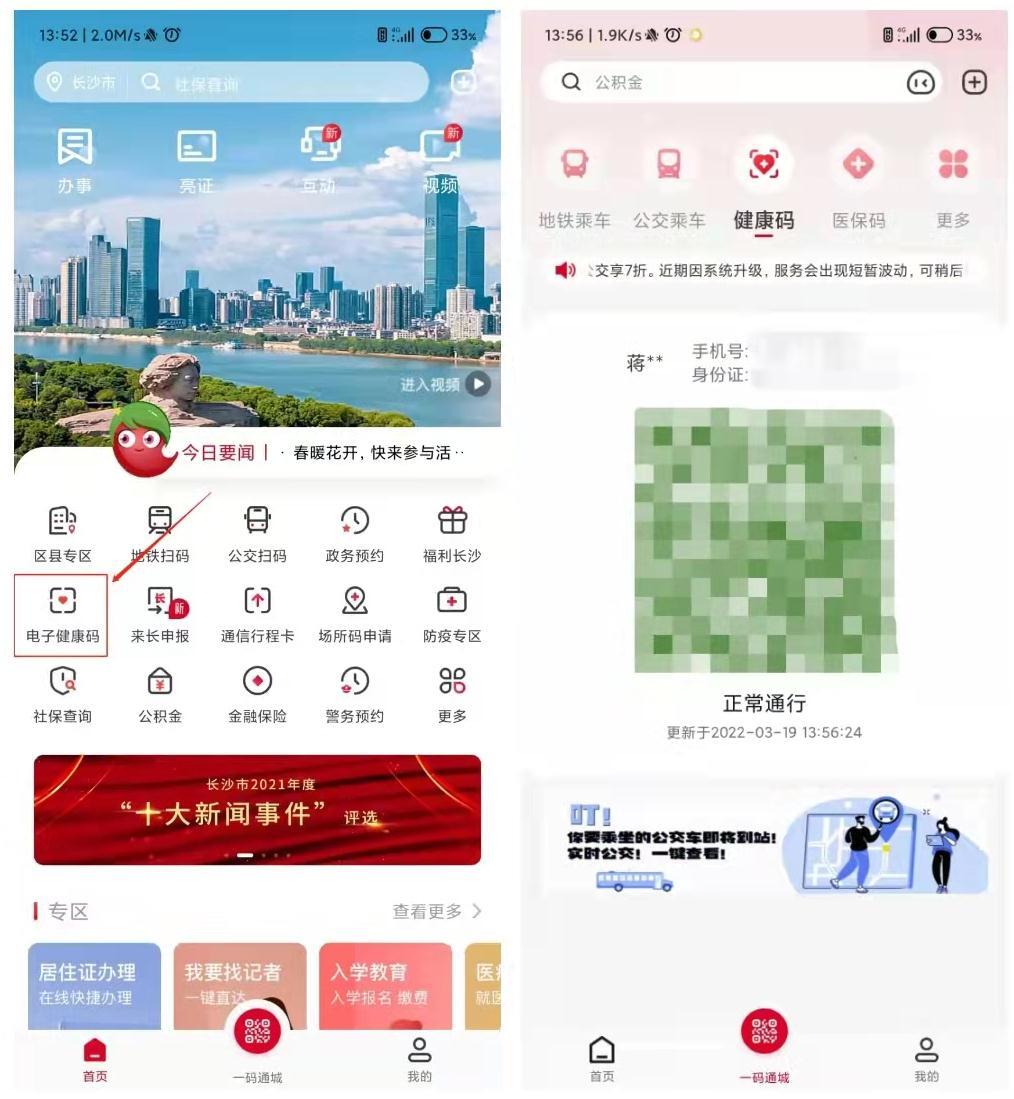Open 场所码申请 venue code application
Viewport: 1014px width, 1099px height.
(x=354, y=613)
